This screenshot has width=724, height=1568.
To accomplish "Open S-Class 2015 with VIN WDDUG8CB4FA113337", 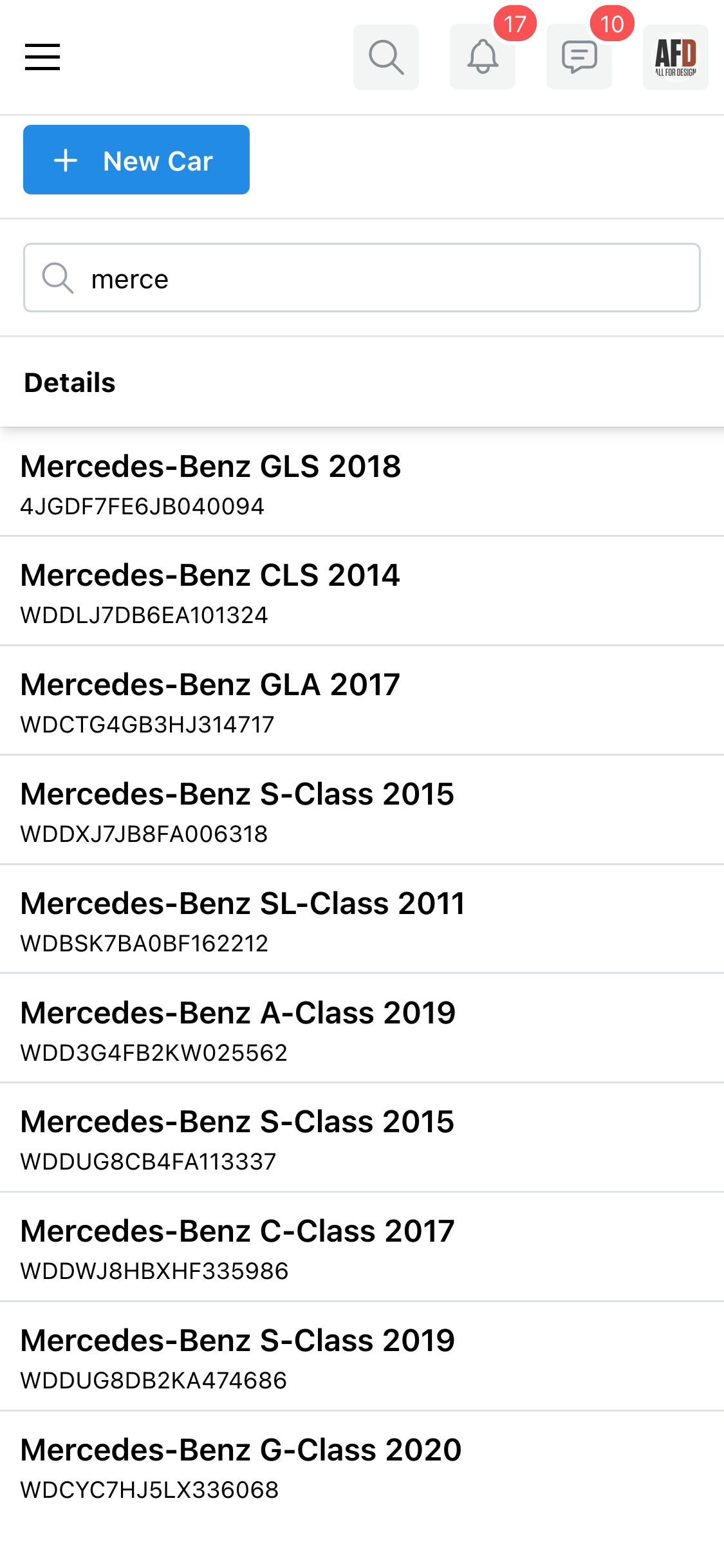I will click(x=362, y=1137).
